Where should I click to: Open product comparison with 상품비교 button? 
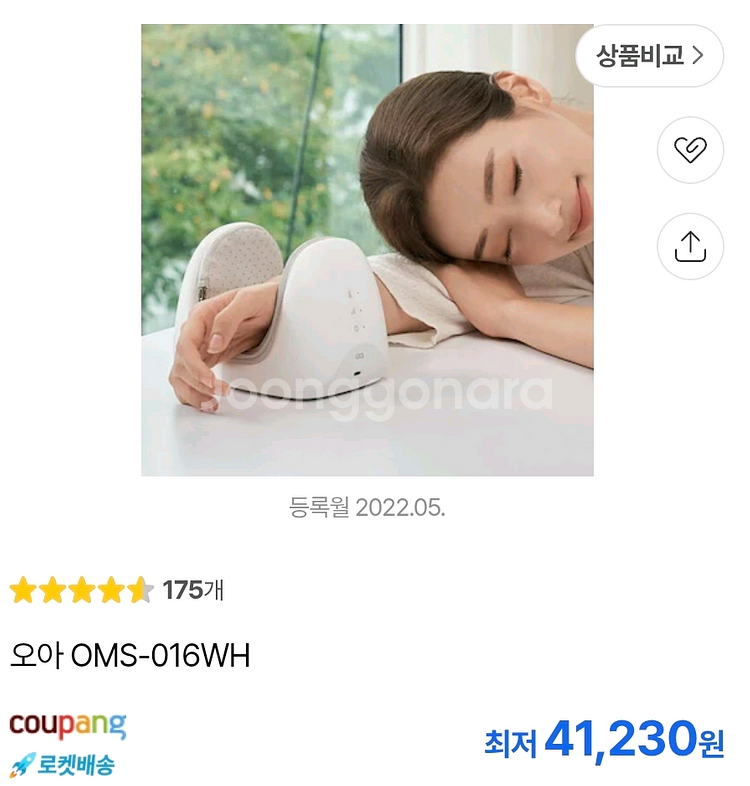point(650,57)
